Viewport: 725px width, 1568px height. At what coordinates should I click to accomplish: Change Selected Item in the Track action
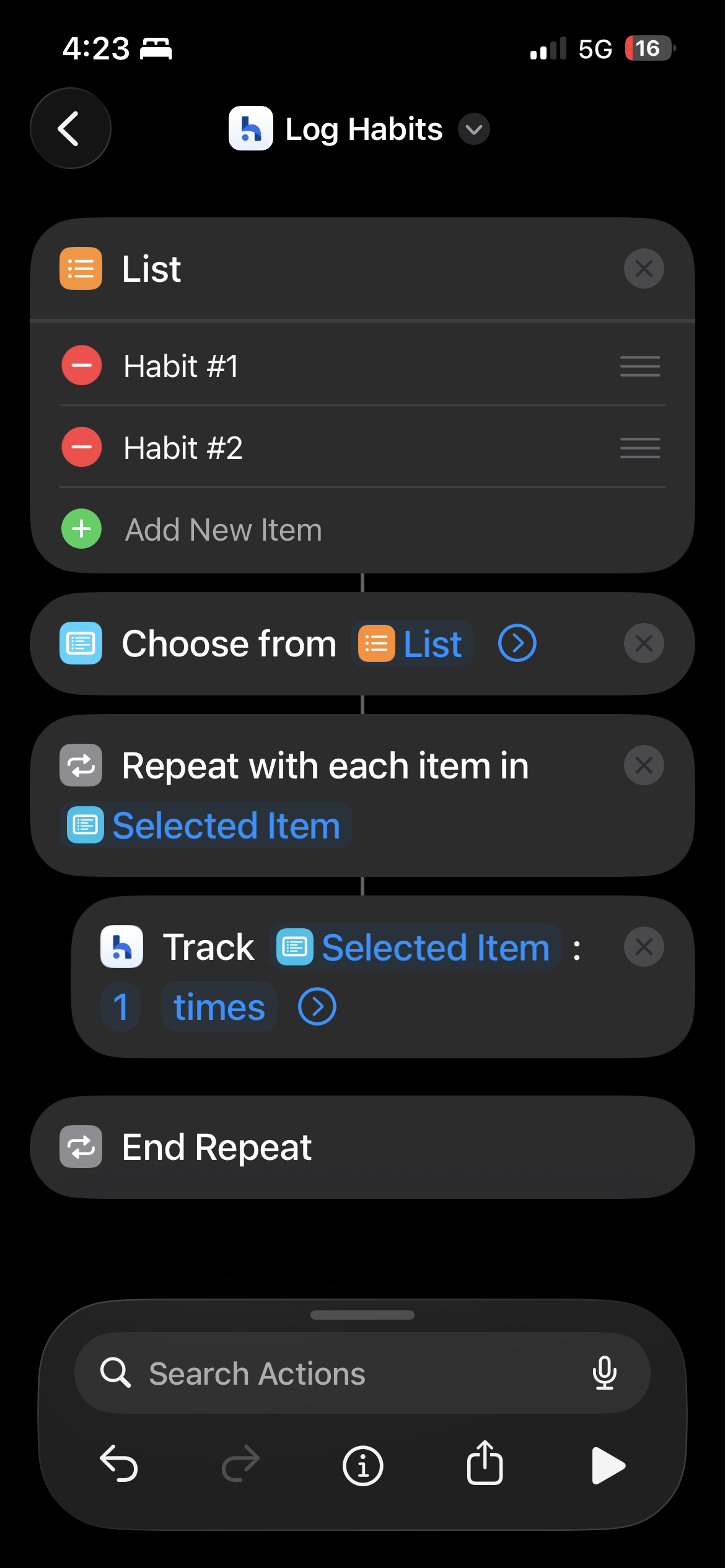(x=416, y=947)
